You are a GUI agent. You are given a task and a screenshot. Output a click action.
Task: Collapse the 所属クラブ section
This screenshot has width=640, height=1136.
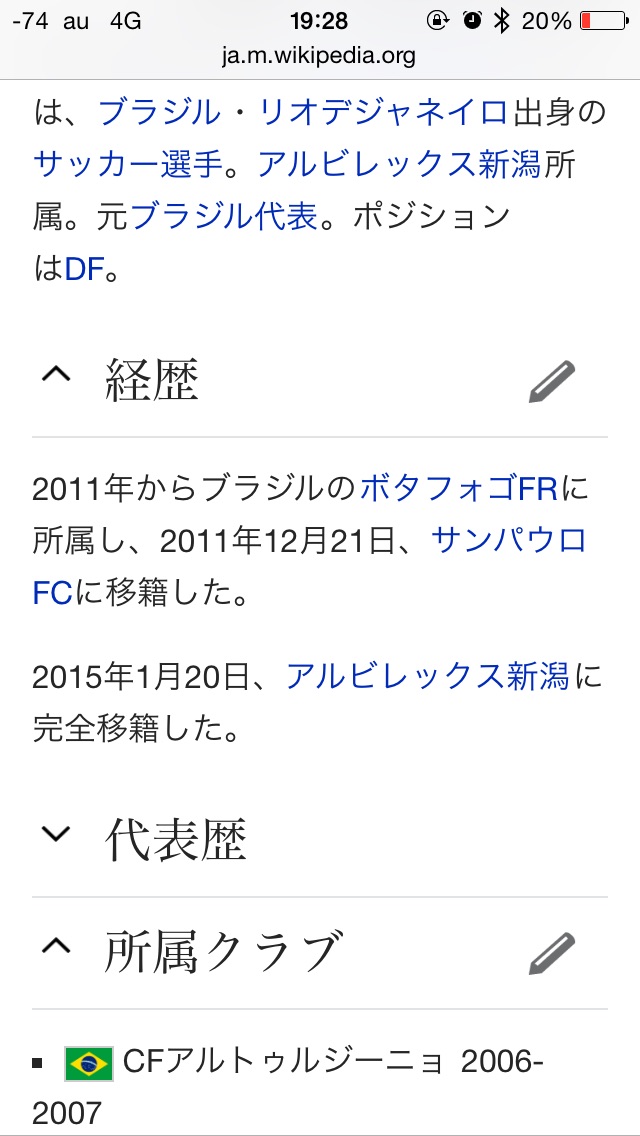coord(57,950)
